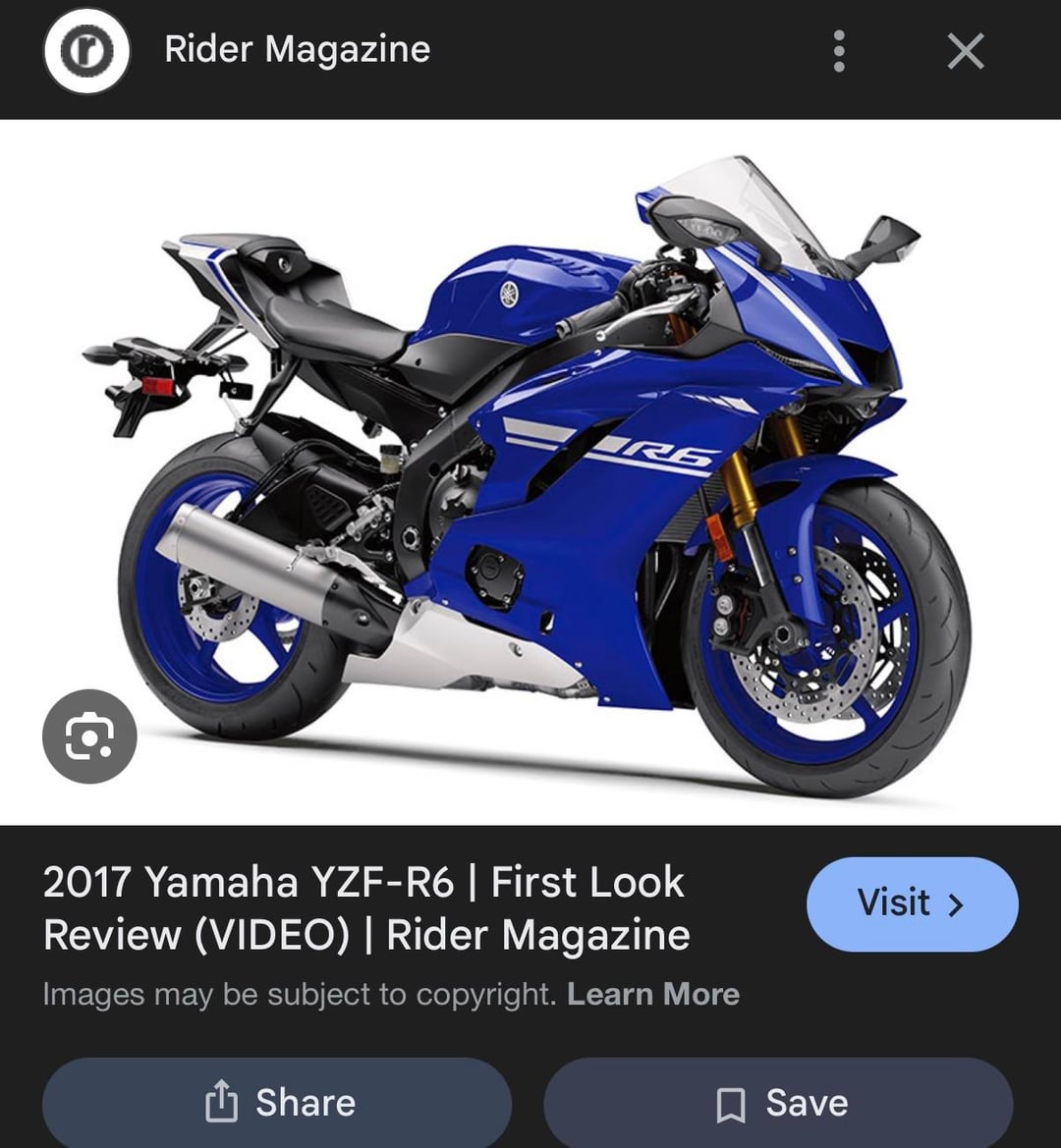Save the image to collections

pos(778,1103)
